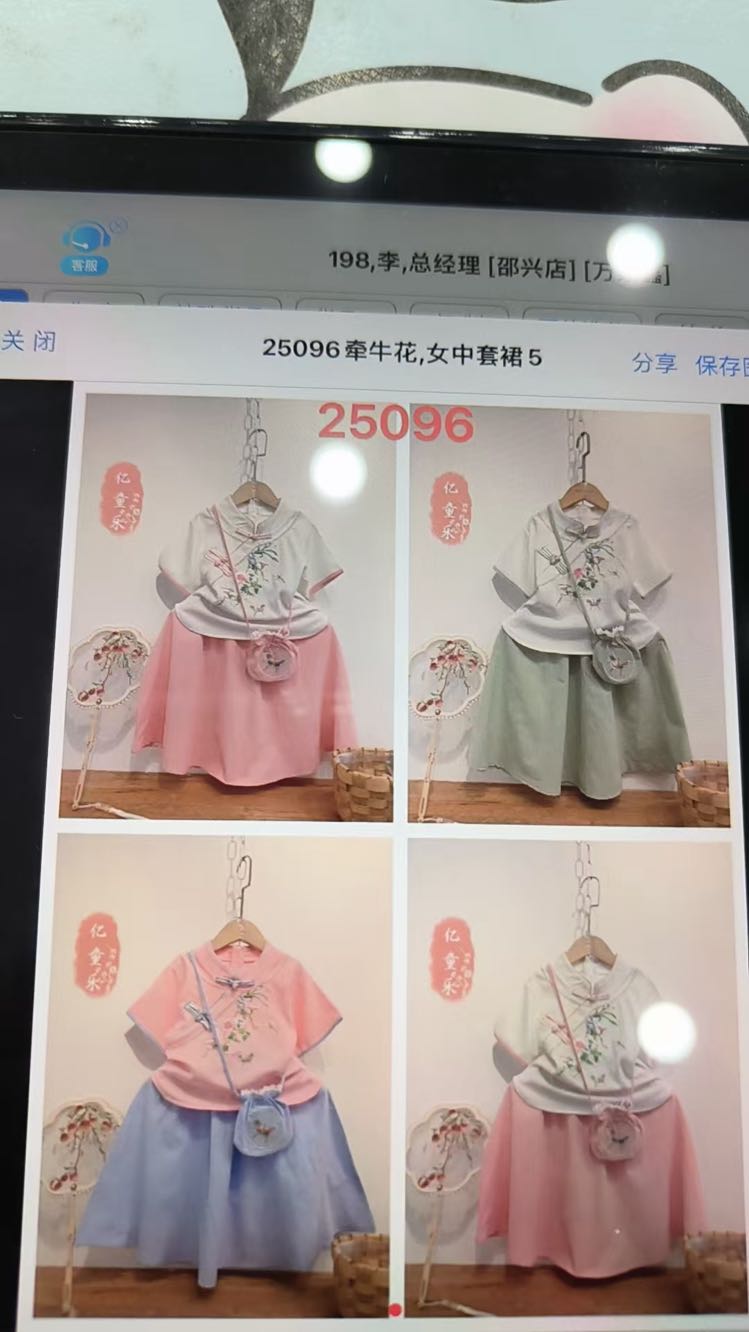The height and width of the screenshot is (1332, 749).
Task: Save the product image with 保存图
Action: click(722, 365)
